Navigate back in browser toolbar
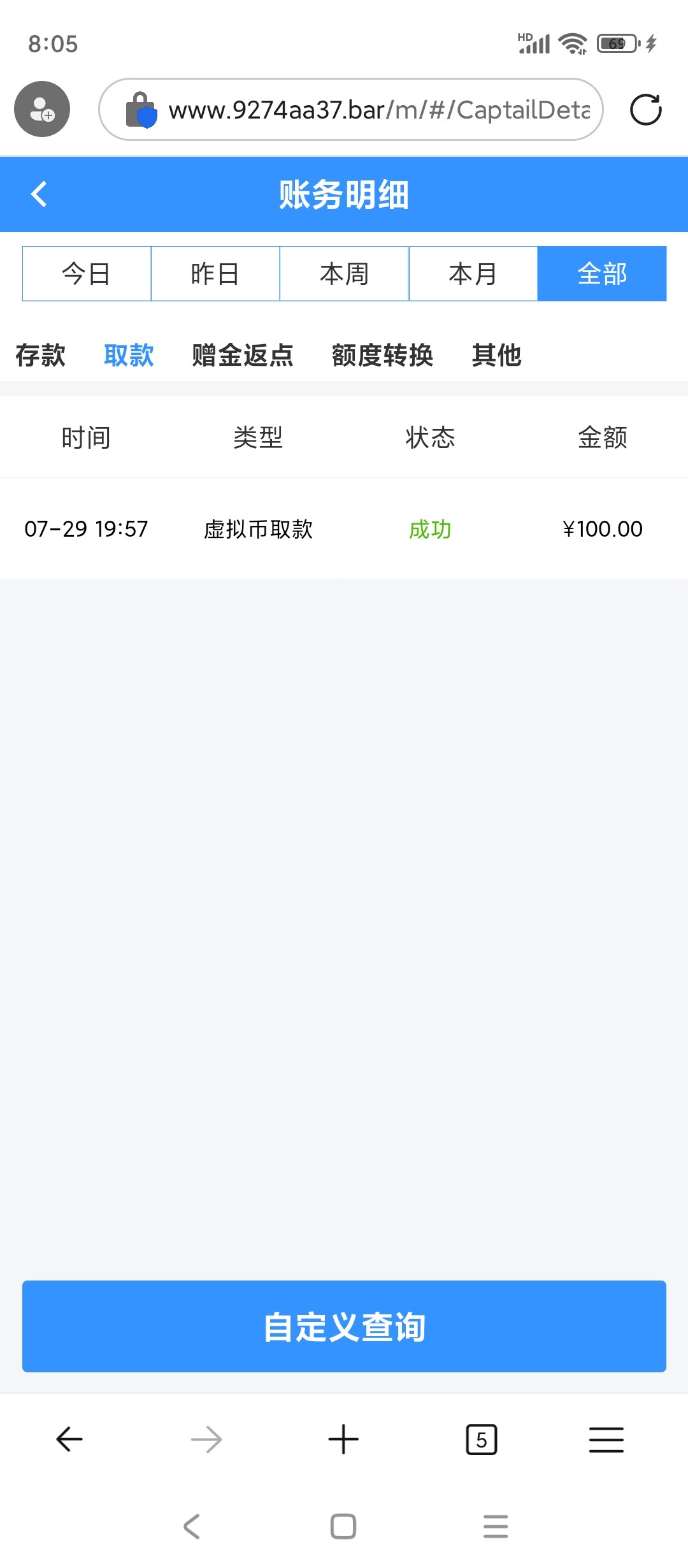The width and height of the screenshot is (688, 1568). pyautogui.click(x=69, y=1440)
